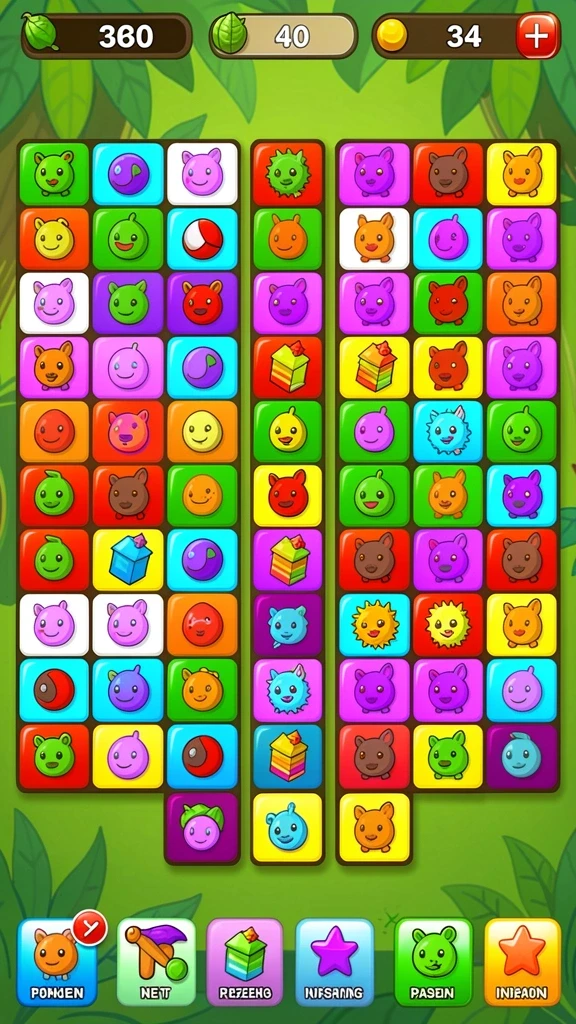
Task: Tap the blue gift box on yellow tile
Action: pos(128,560)
